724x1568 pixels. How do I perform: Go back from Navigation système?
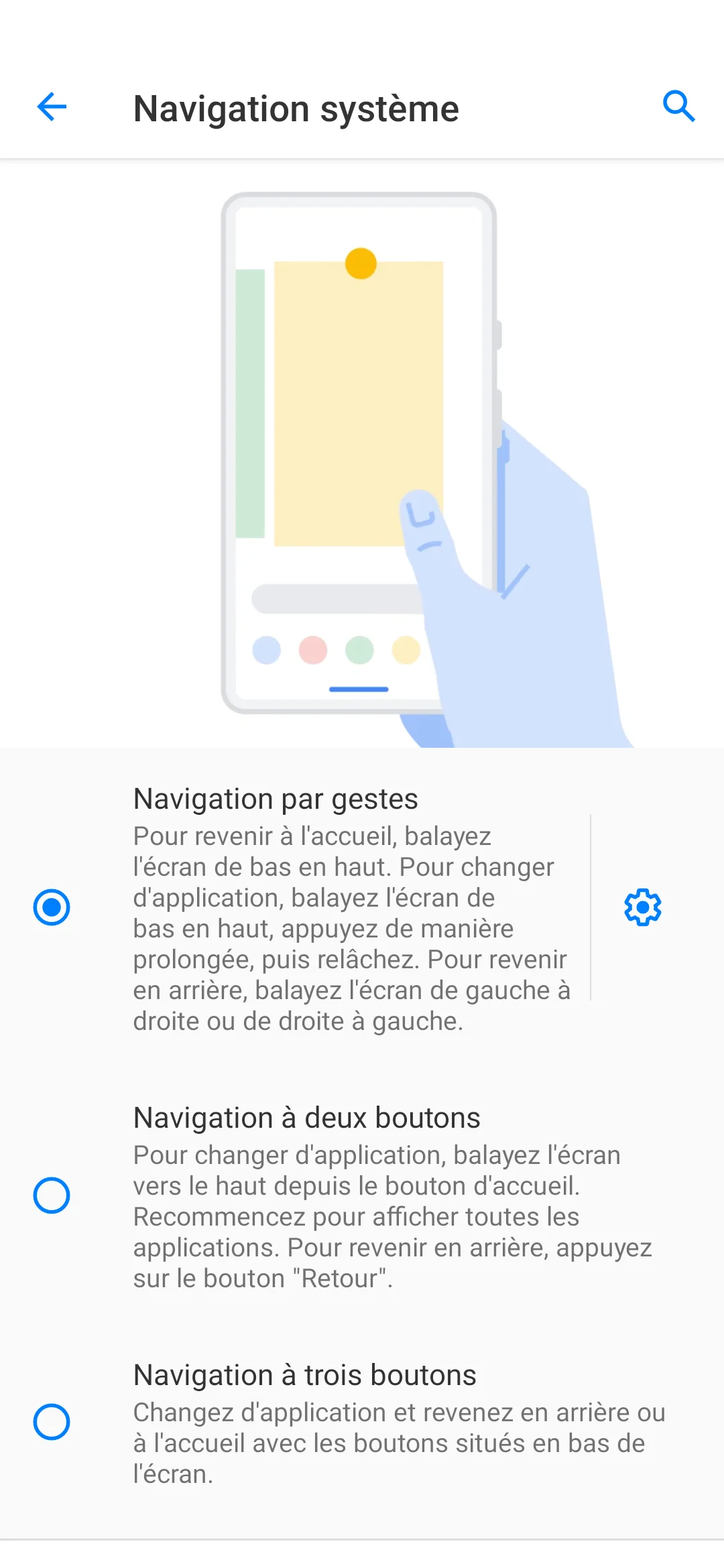click(x=52, y=107)
